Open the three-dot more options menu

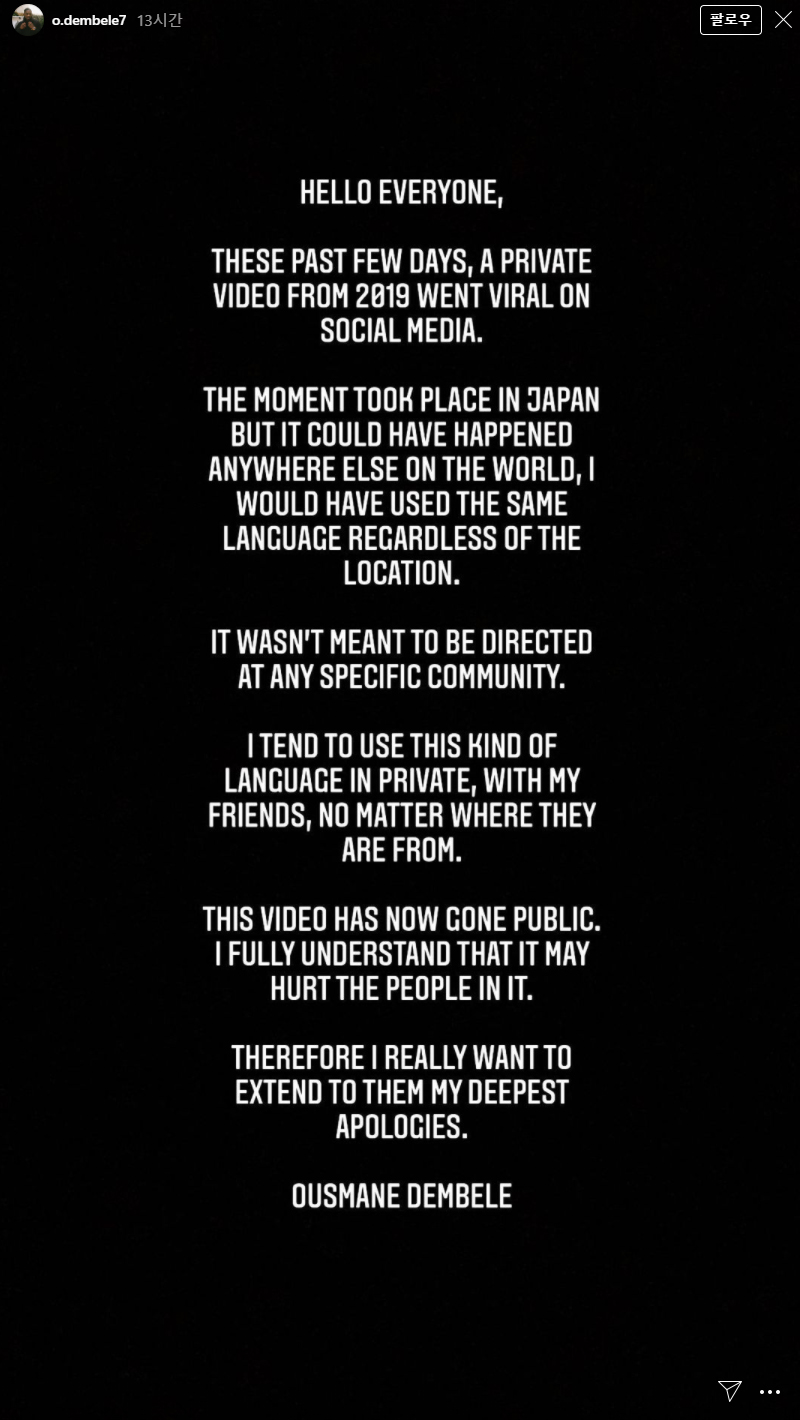tap(769, 1391)
